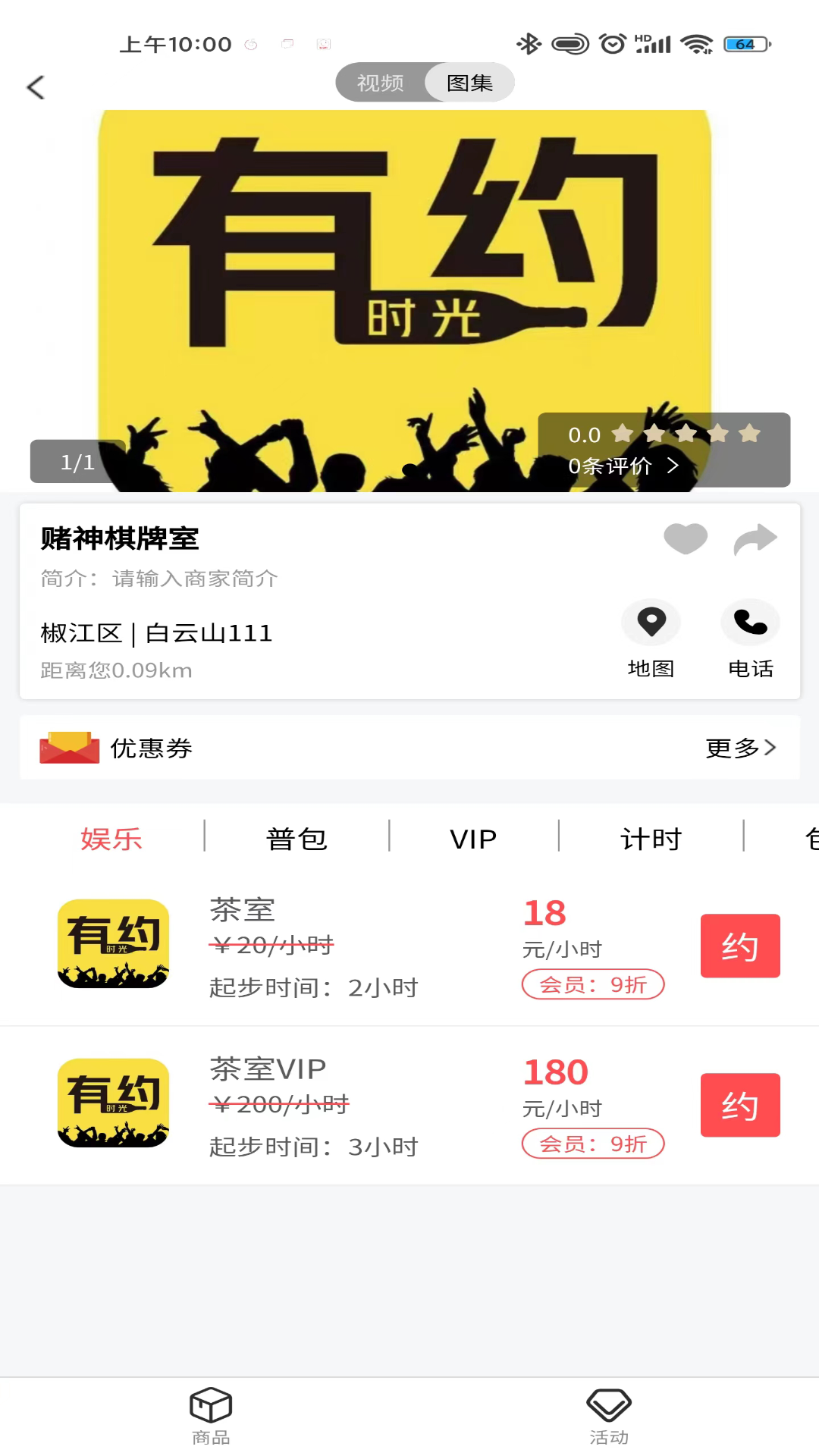Tap the 茶室 product thumbnail image

pos(113,945)
